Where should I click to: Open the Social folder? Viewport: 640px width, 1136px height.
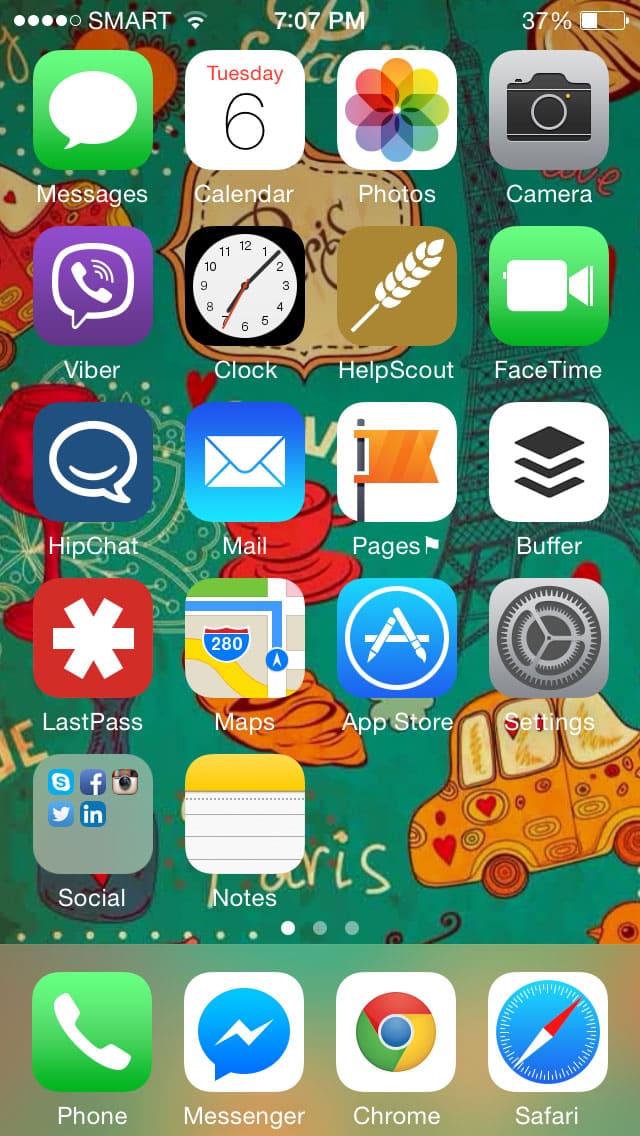coord(93,814)
